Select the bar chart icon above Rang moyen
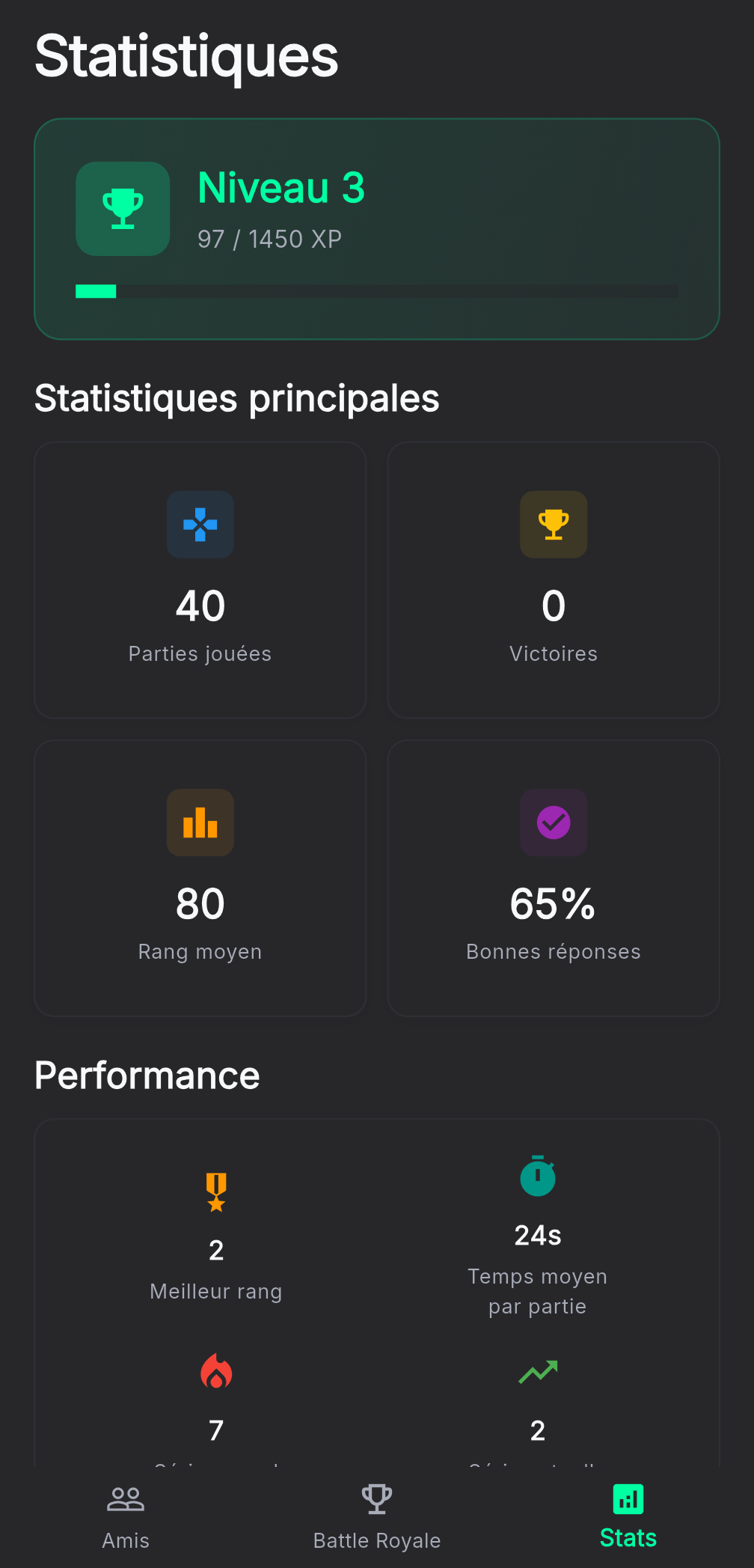The image size is (754, 1568). [x=200, y=823]
